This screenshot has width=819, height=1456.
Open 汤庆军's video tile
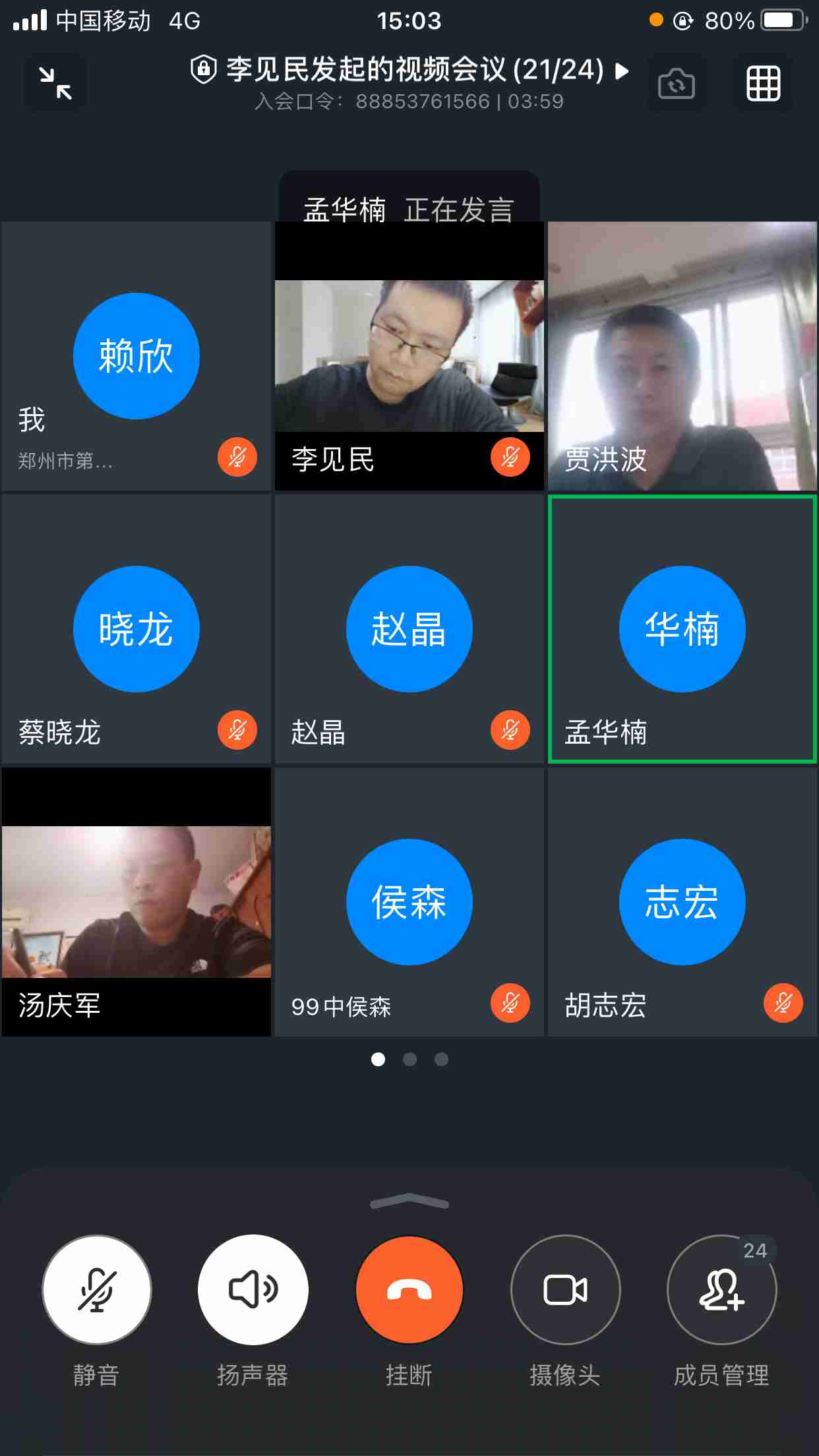click(x=136, y=902)
